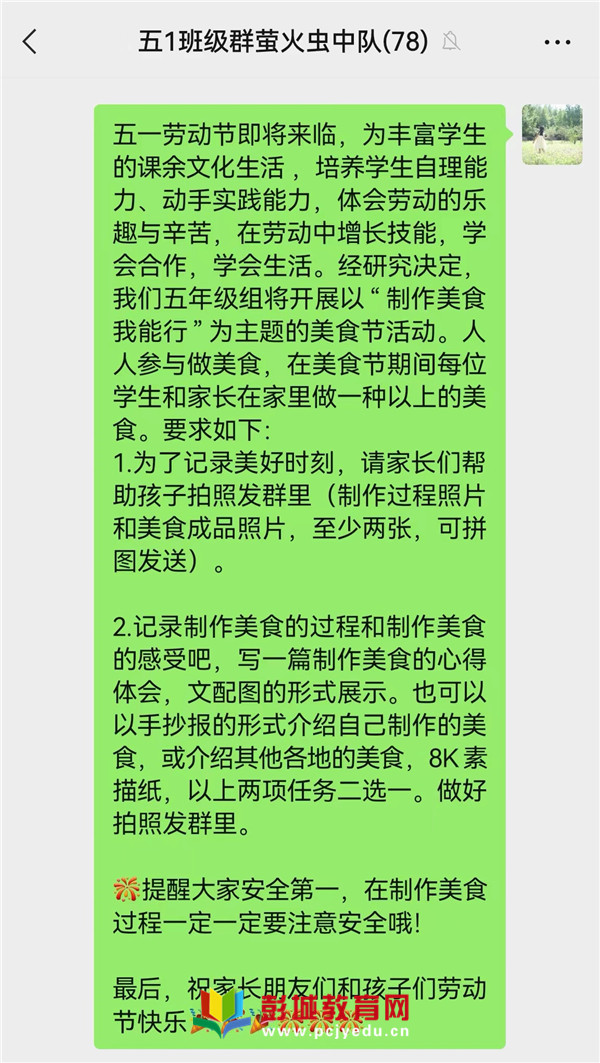Image resolution: width=600 pixels, height=1063 pixels.
Task: Go back from the group chat
Action: pyautogui.click(x=30, y=42)
